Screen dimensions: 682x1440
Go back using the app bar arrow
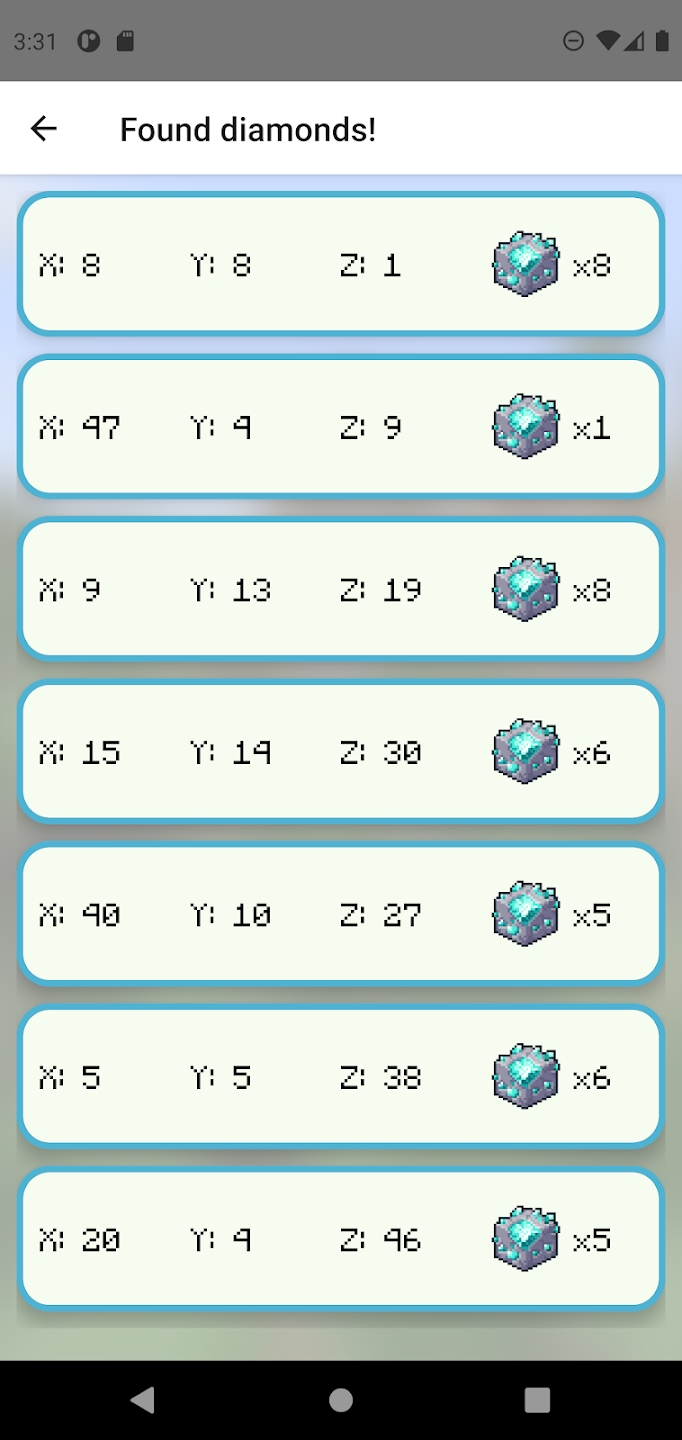(44, 129)
